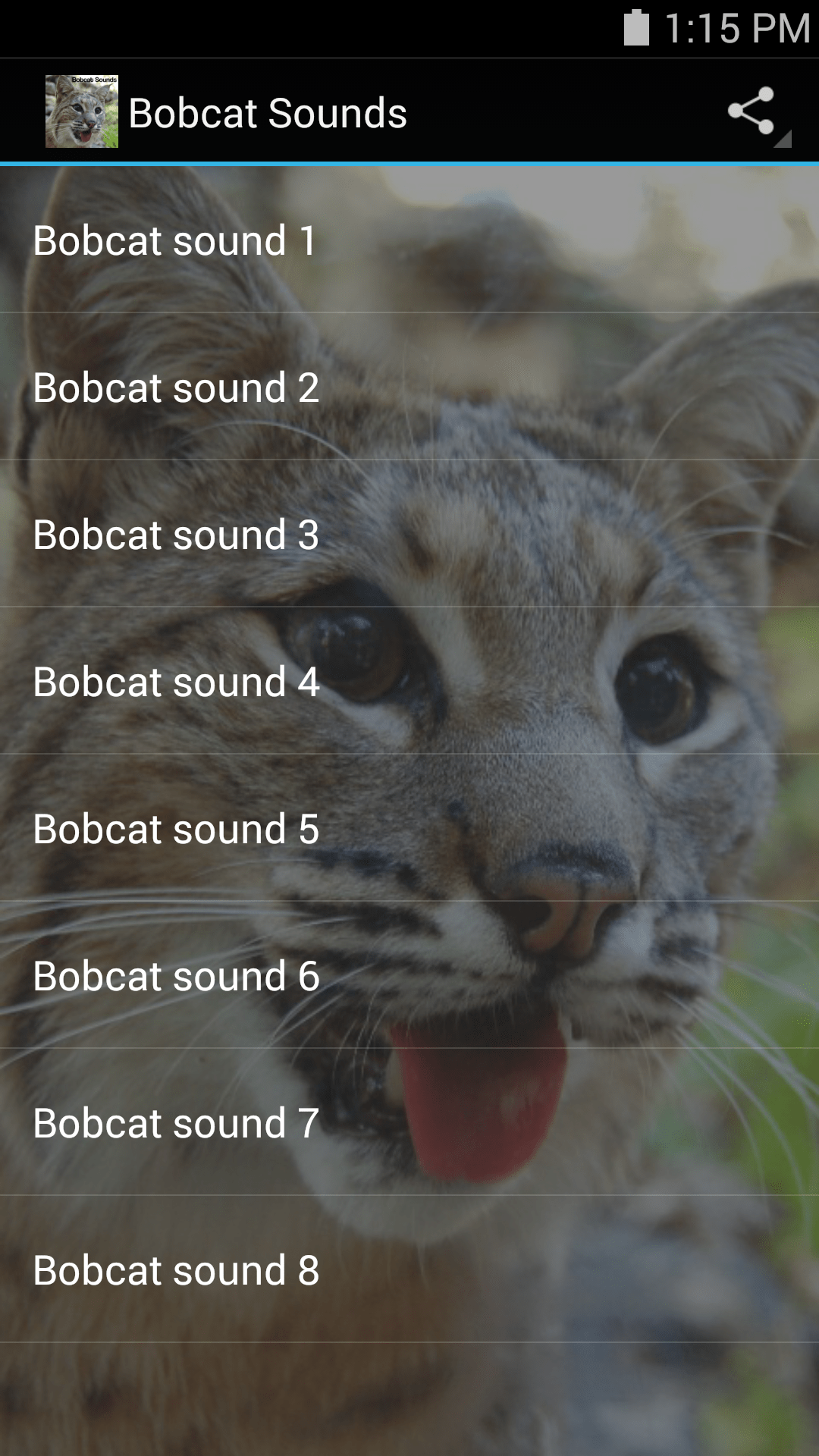This screenshot has width=819, height=1456.
Task: Tap the blue accent line under the action bar
Action: tap(409, 162)
